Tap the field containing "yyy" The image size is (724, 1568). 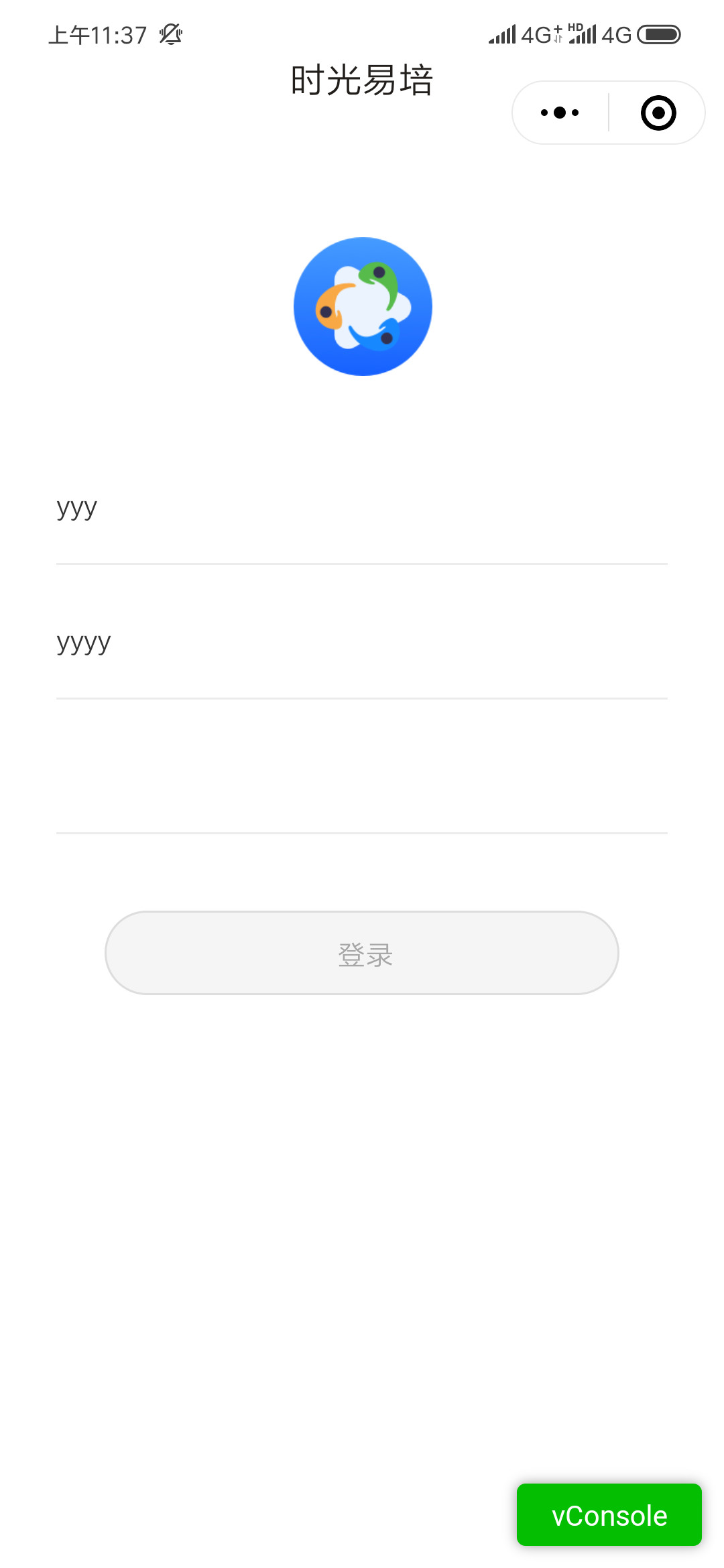(362, 509)
